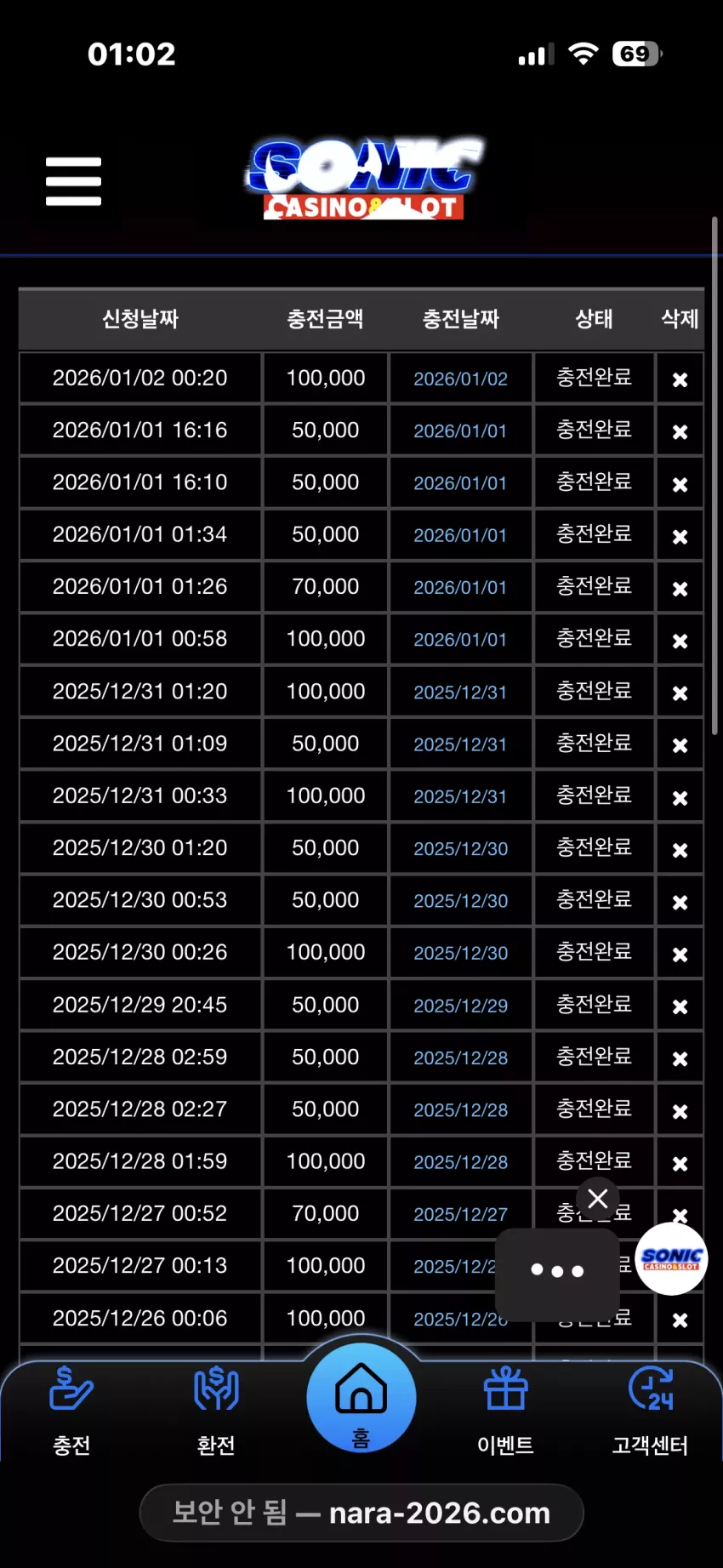Open the hamburger menu

click(73, 181)
